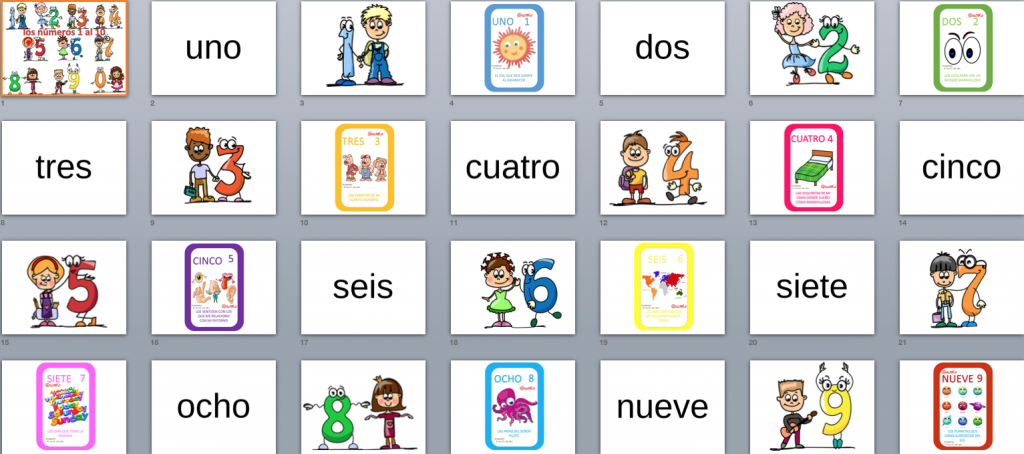Select the slide with the word "siete"
This screenshot has height=454, width=1024.
(812, 287)
